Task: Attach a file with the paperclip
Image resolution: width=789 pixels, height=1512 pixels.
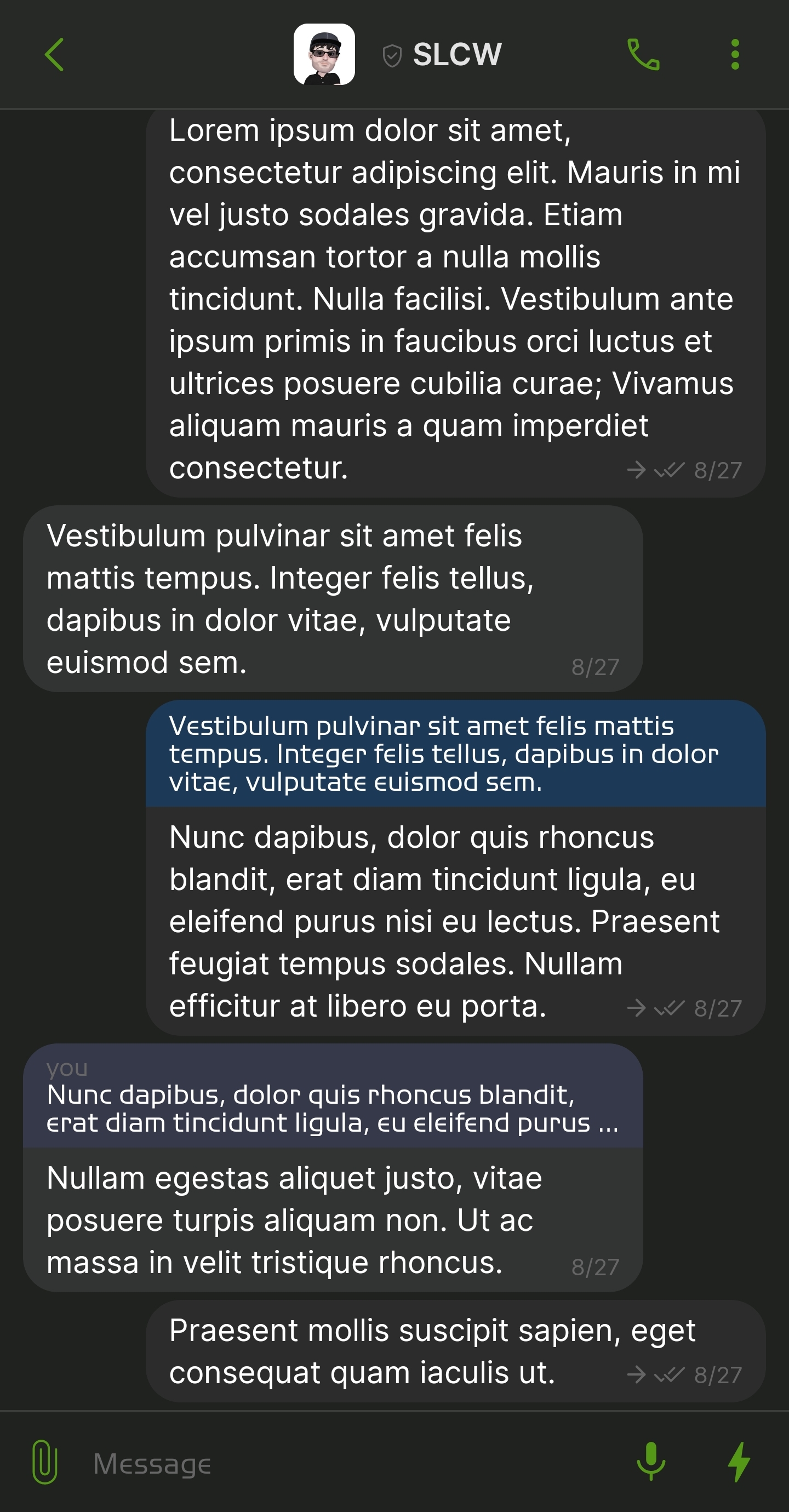Action: click(44, 1462)
